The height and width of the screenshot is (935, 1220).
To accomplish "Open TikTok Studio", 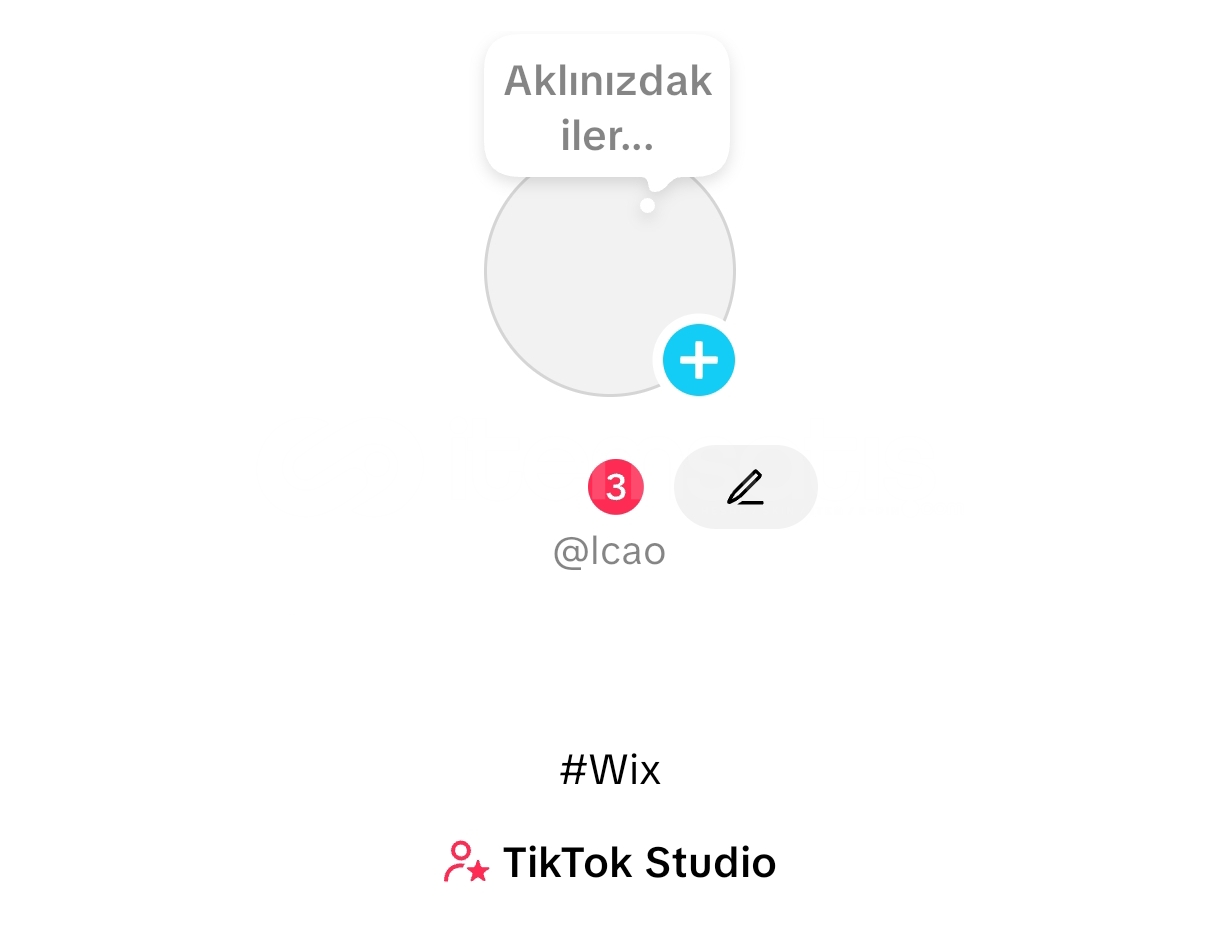I will (610, 862).
